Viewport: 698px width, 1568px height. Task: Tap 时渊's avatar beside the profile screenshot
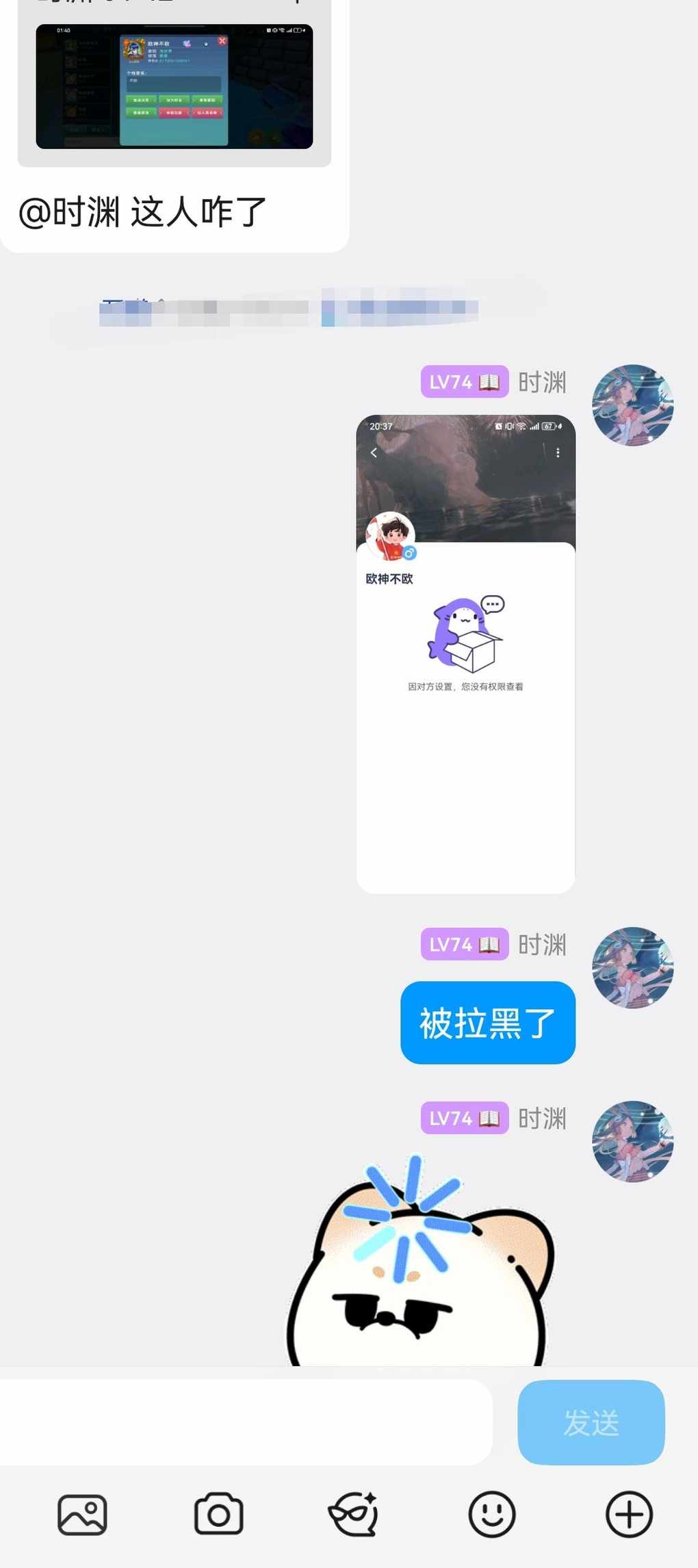click(x=632, y=405)
